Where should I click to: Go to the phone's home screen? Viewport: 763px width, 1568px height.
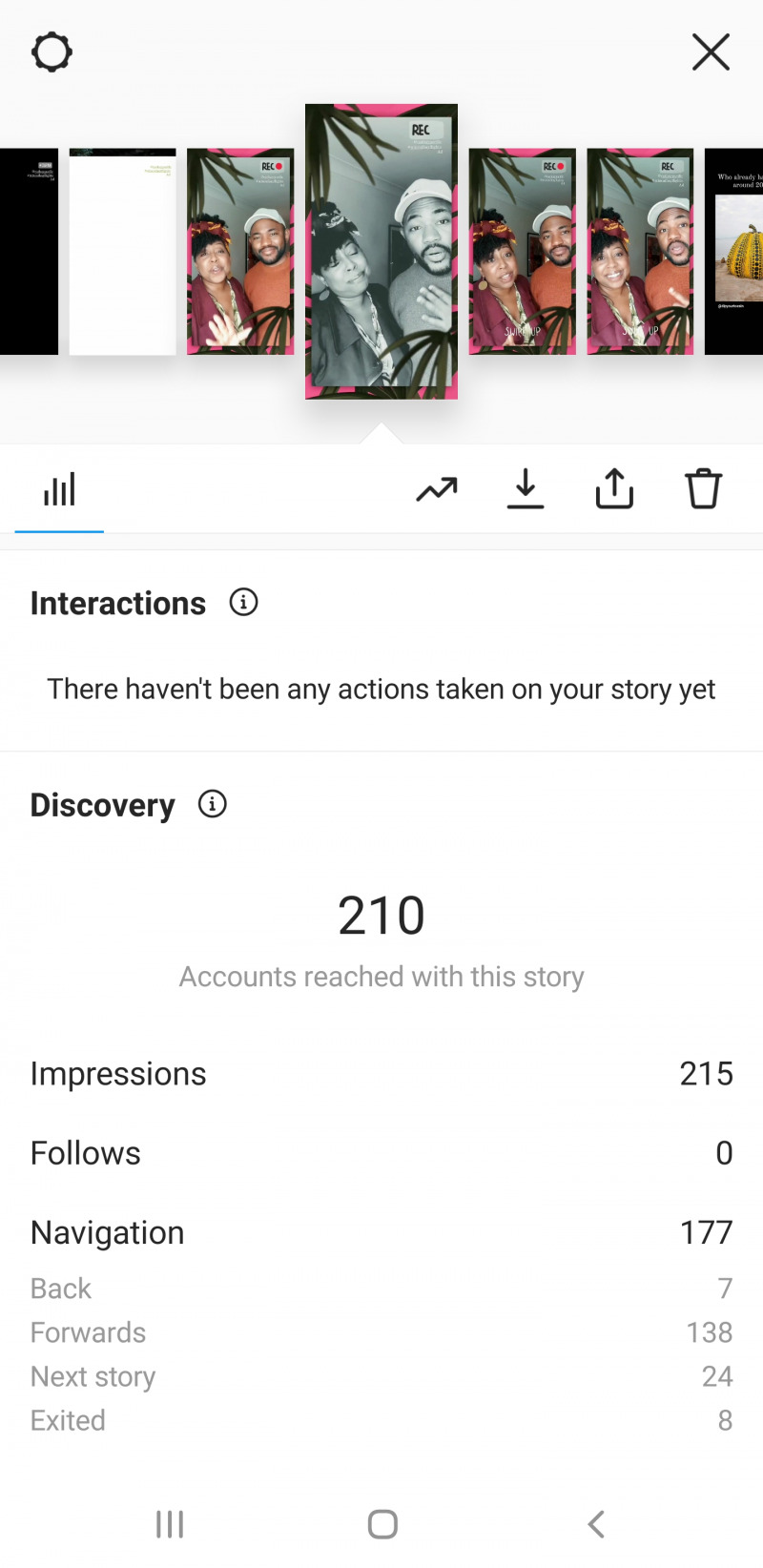click(x=382, y=1524)
